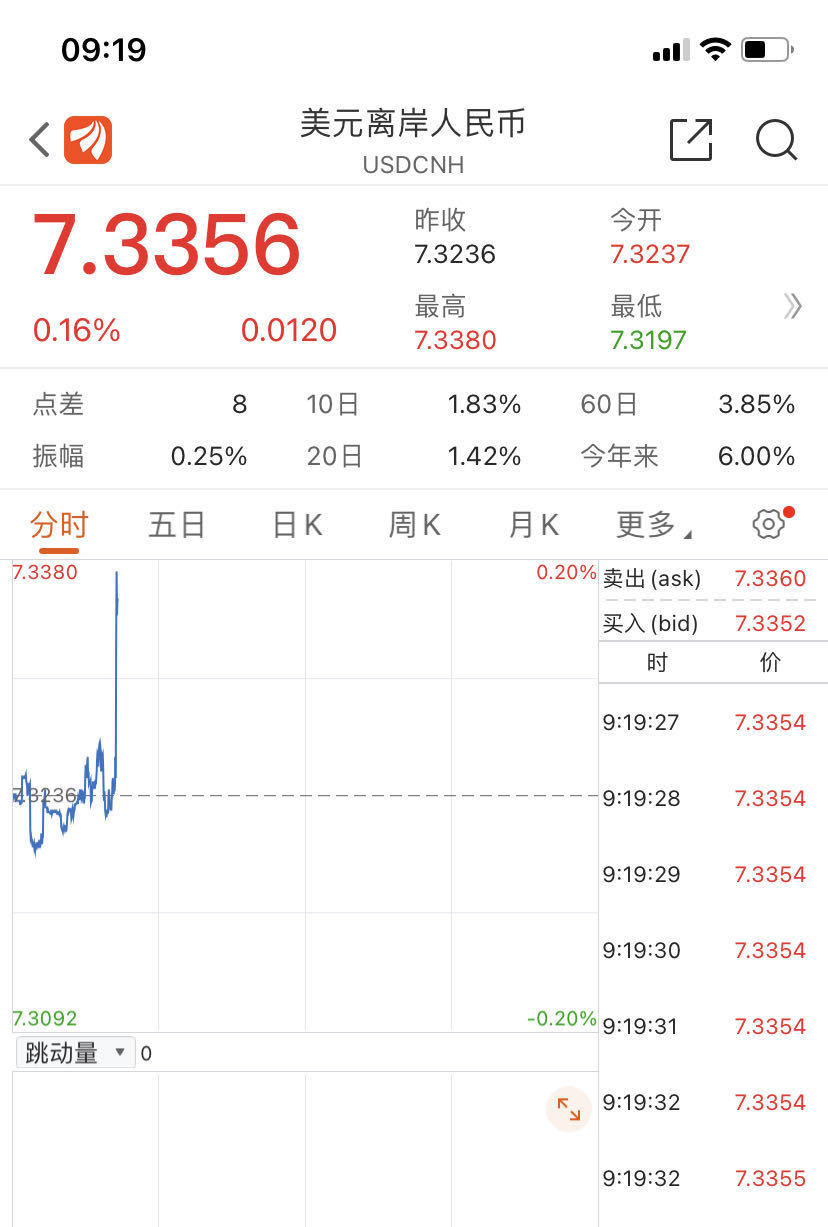Tap the fullscreen chart expand icon
Image resolution: width=828 pixels, height=1227 pixels.
coord(568,1109)
